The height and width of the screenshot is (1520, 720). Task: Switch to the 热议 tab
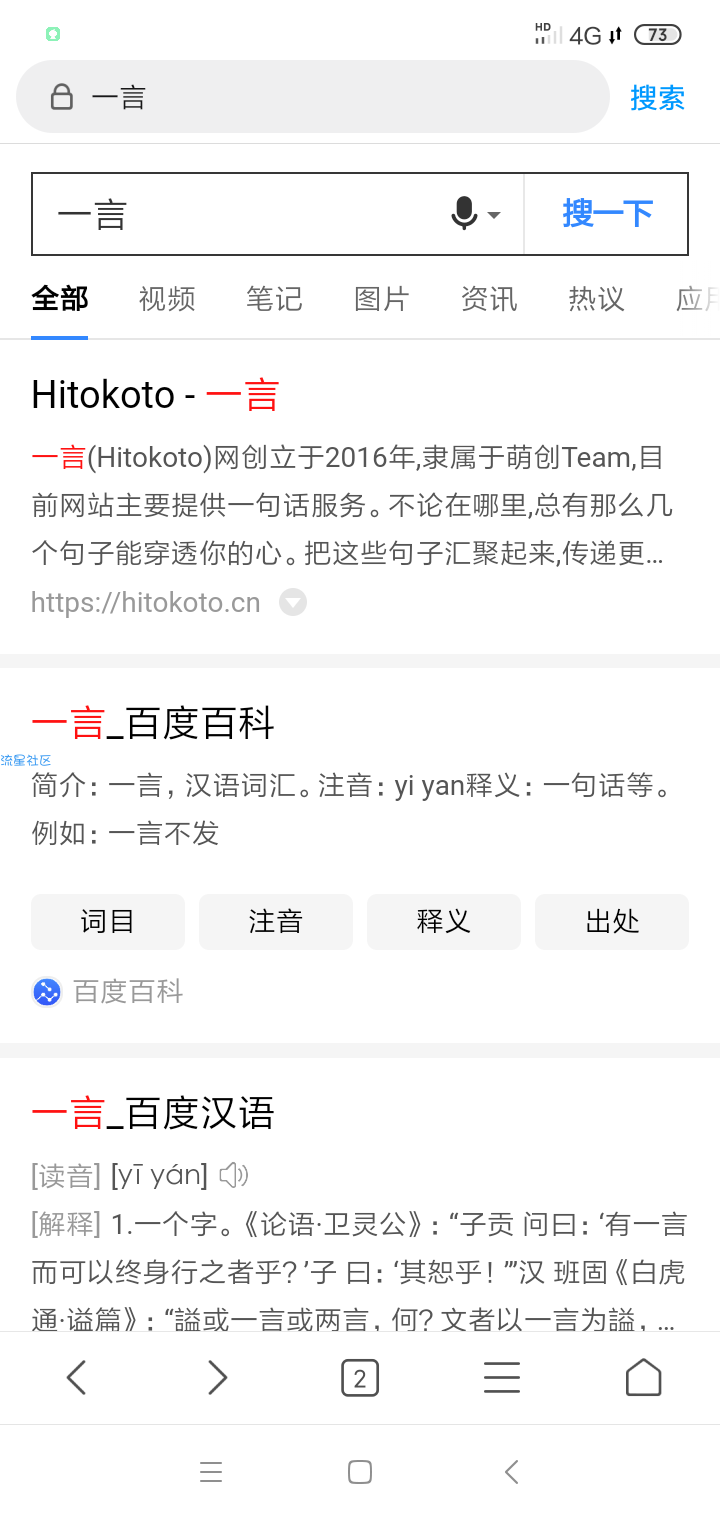click(596, 298)
